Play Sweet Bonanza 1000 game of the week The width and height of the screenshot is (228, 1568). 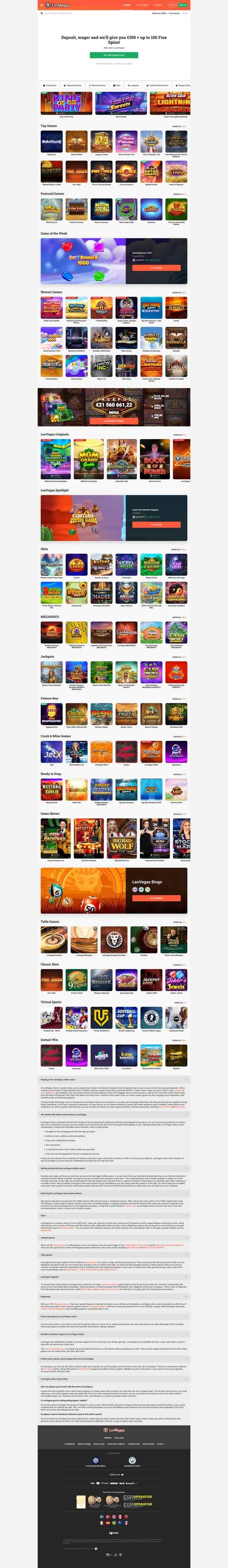point(156,268)
